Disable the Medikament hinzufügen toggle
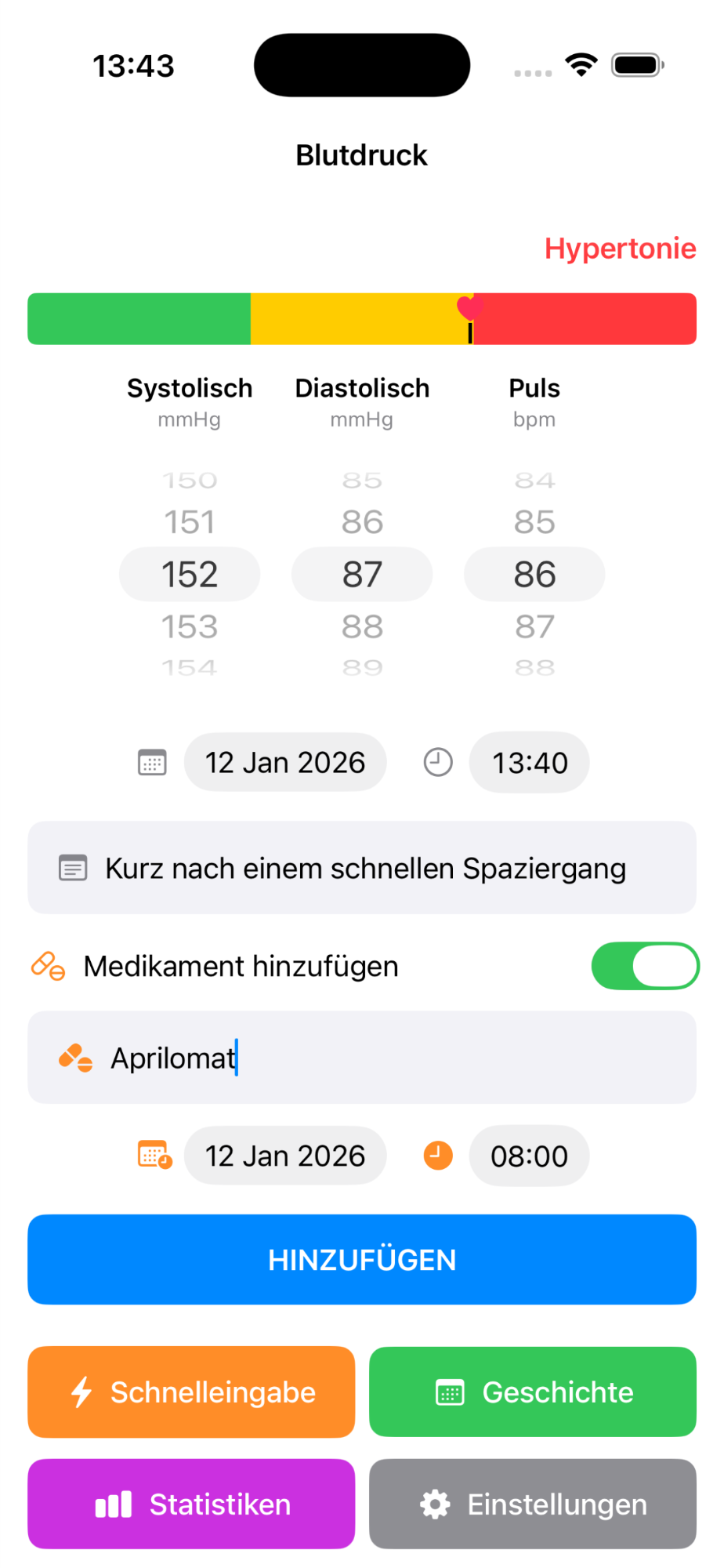This screenshot has width=724, height=1568. tap(644, 966)
